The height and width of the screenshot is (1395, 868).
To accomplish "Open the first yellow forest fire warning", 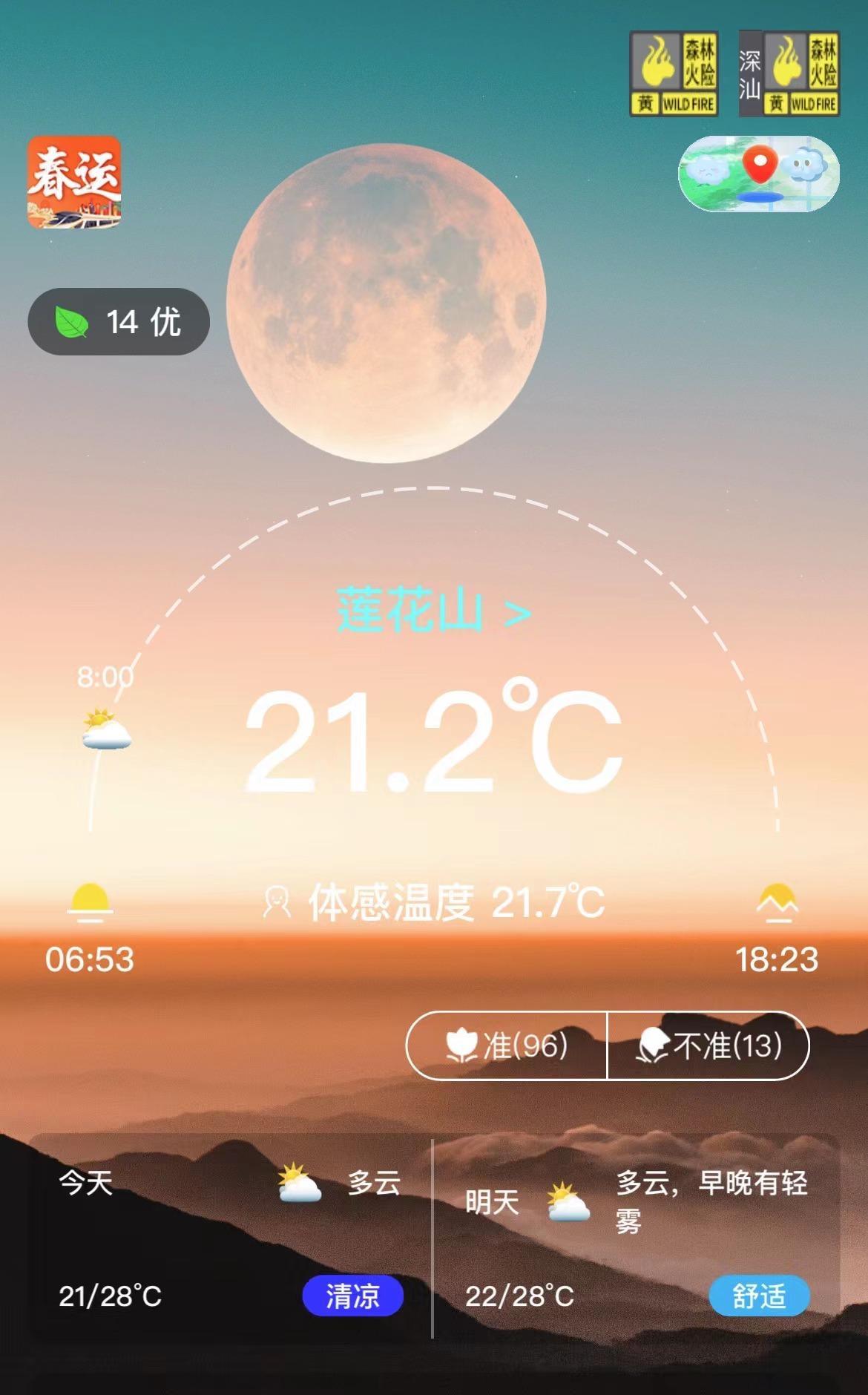I will (x=674, y=74).
